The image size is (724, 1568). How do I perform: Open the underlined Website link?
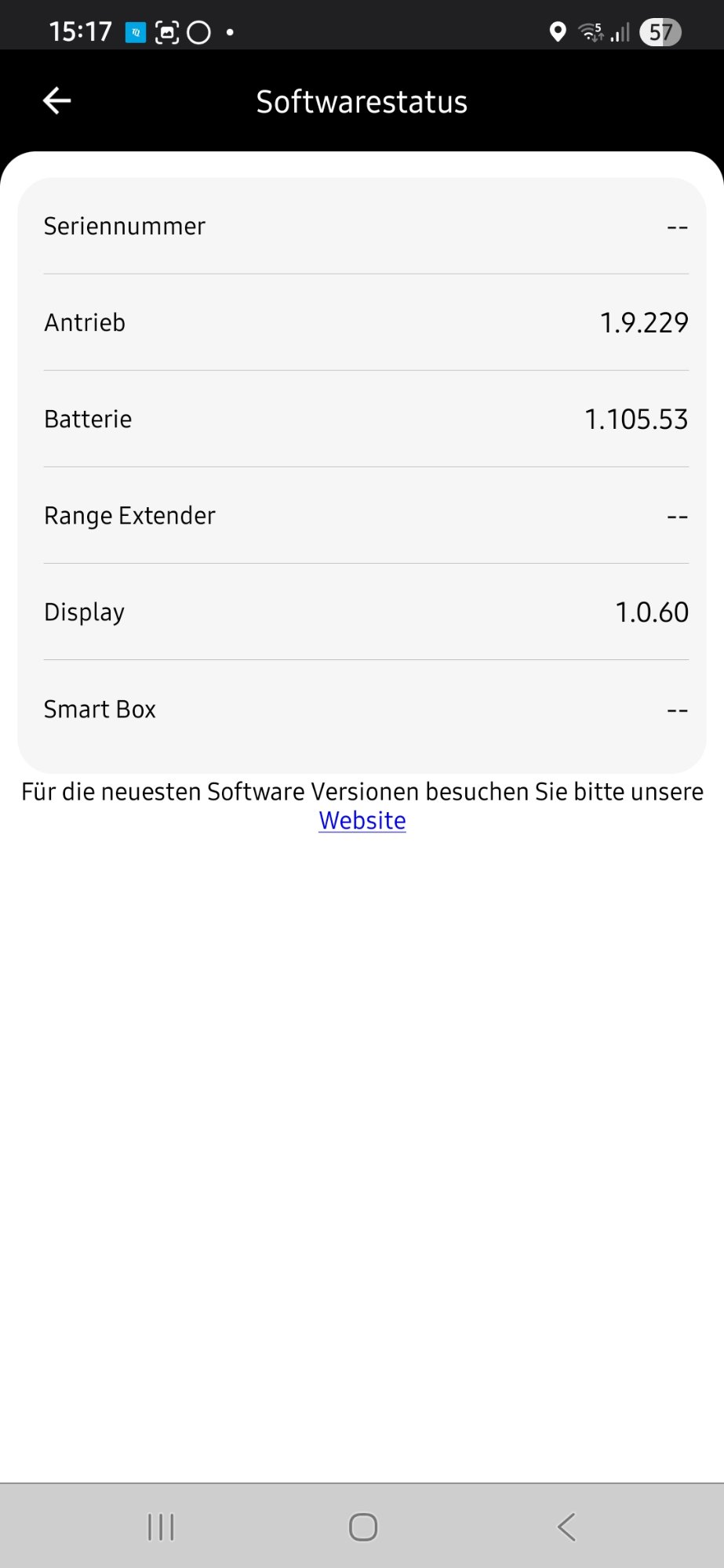click(x=362, y=821)
